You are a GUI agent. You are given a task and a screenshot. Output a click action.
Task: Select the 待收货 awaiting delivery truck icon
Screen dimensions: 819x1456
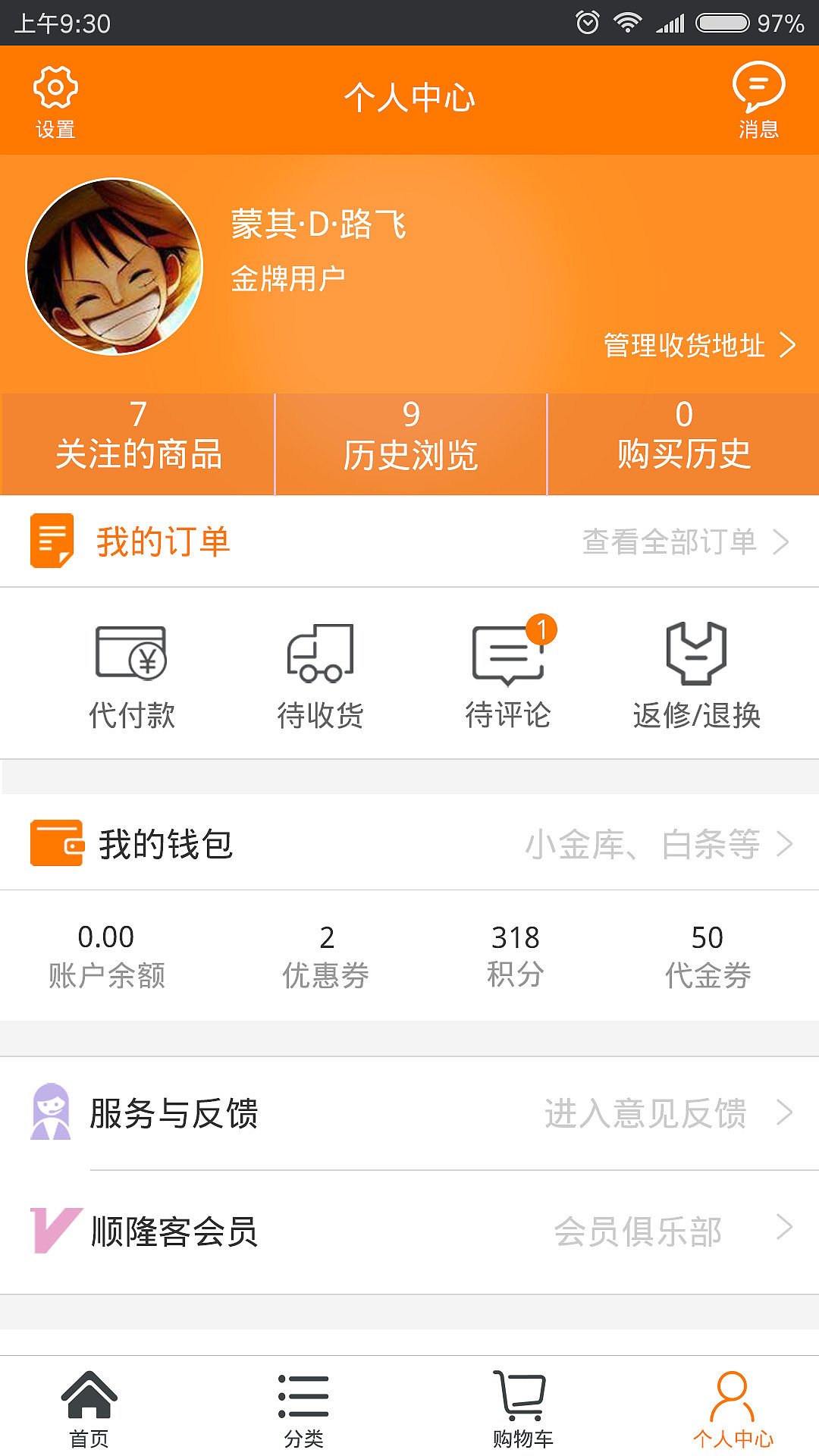tap(321, 654)
